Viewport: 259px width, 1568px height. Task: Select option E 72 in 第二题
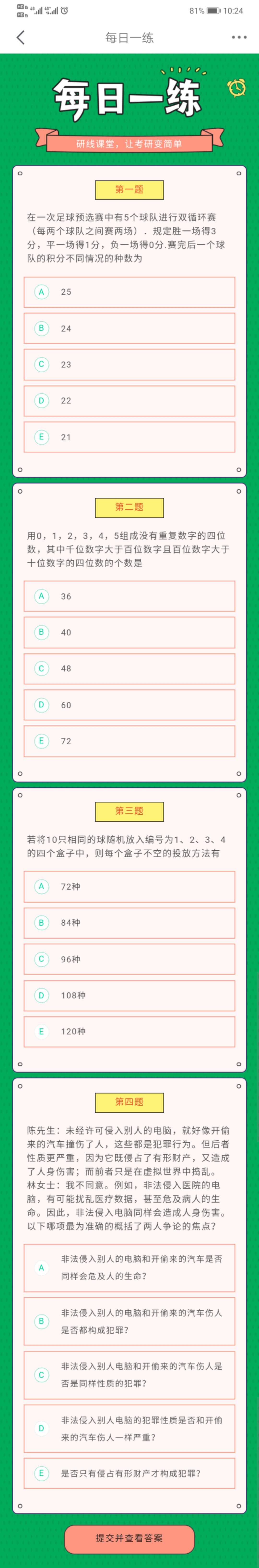pyautogui.click(x=129, y=741)
